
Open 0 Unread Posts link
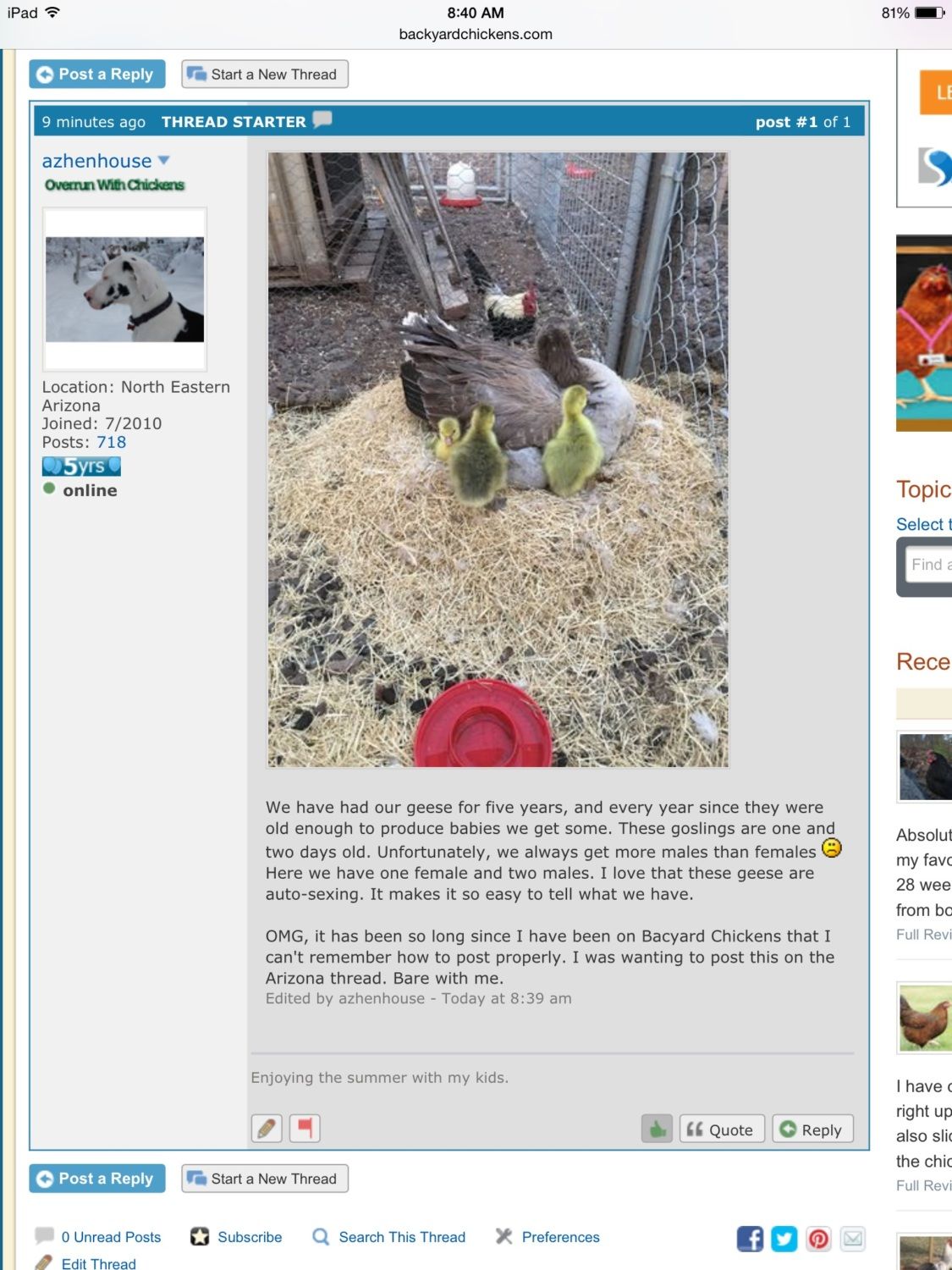coord(110,1237)
